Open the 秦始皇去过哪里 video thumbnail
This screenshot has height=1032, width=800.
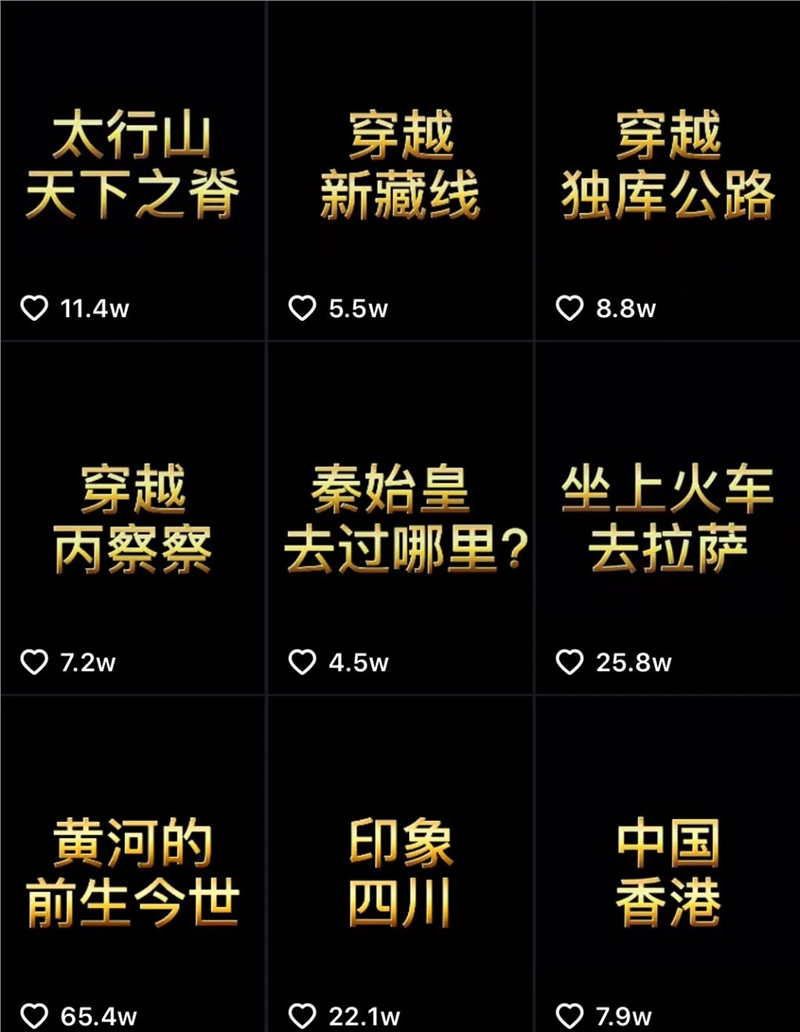pos(400,510)
